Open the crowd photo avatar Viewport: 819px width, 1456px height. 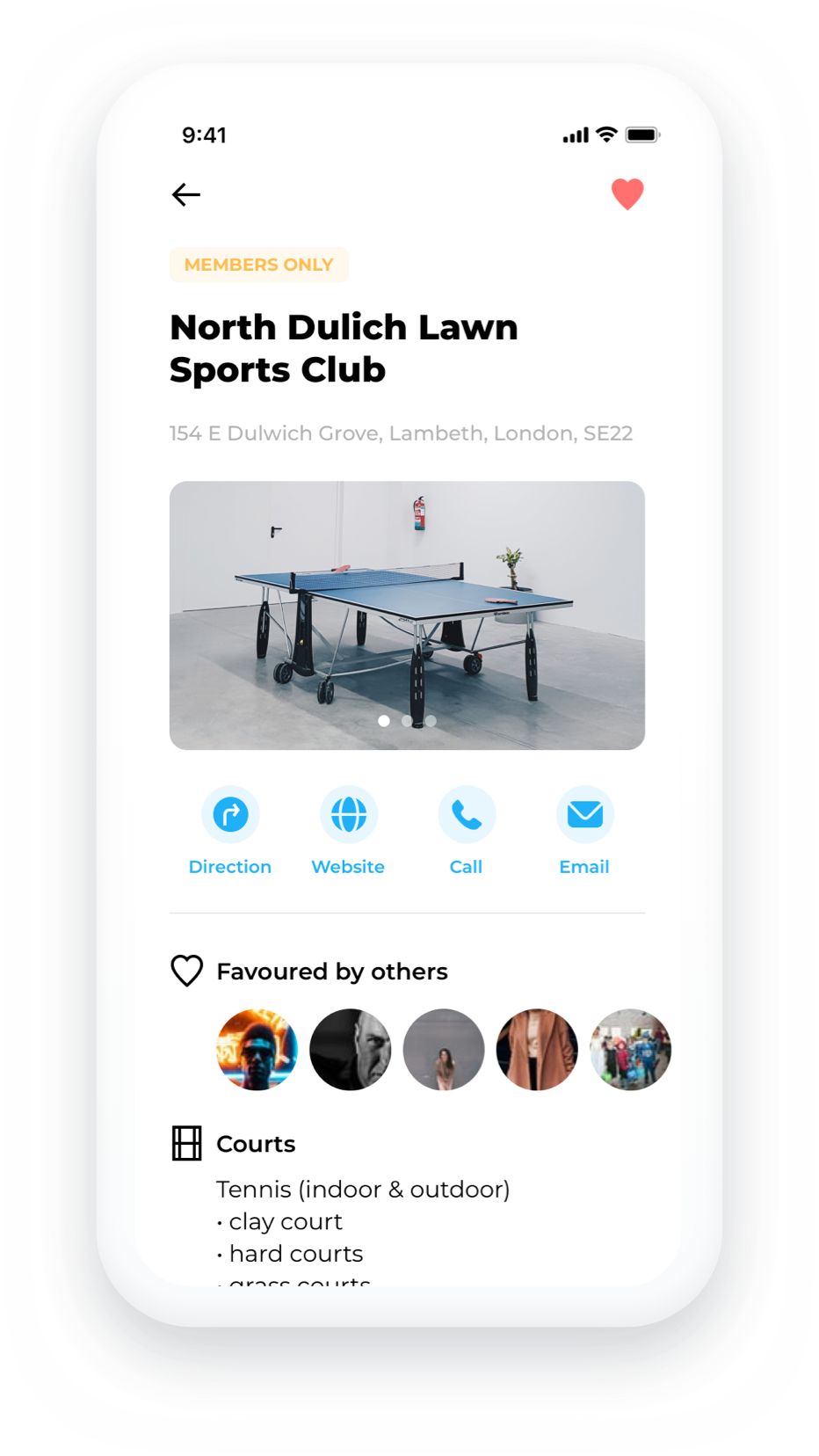630,1049
